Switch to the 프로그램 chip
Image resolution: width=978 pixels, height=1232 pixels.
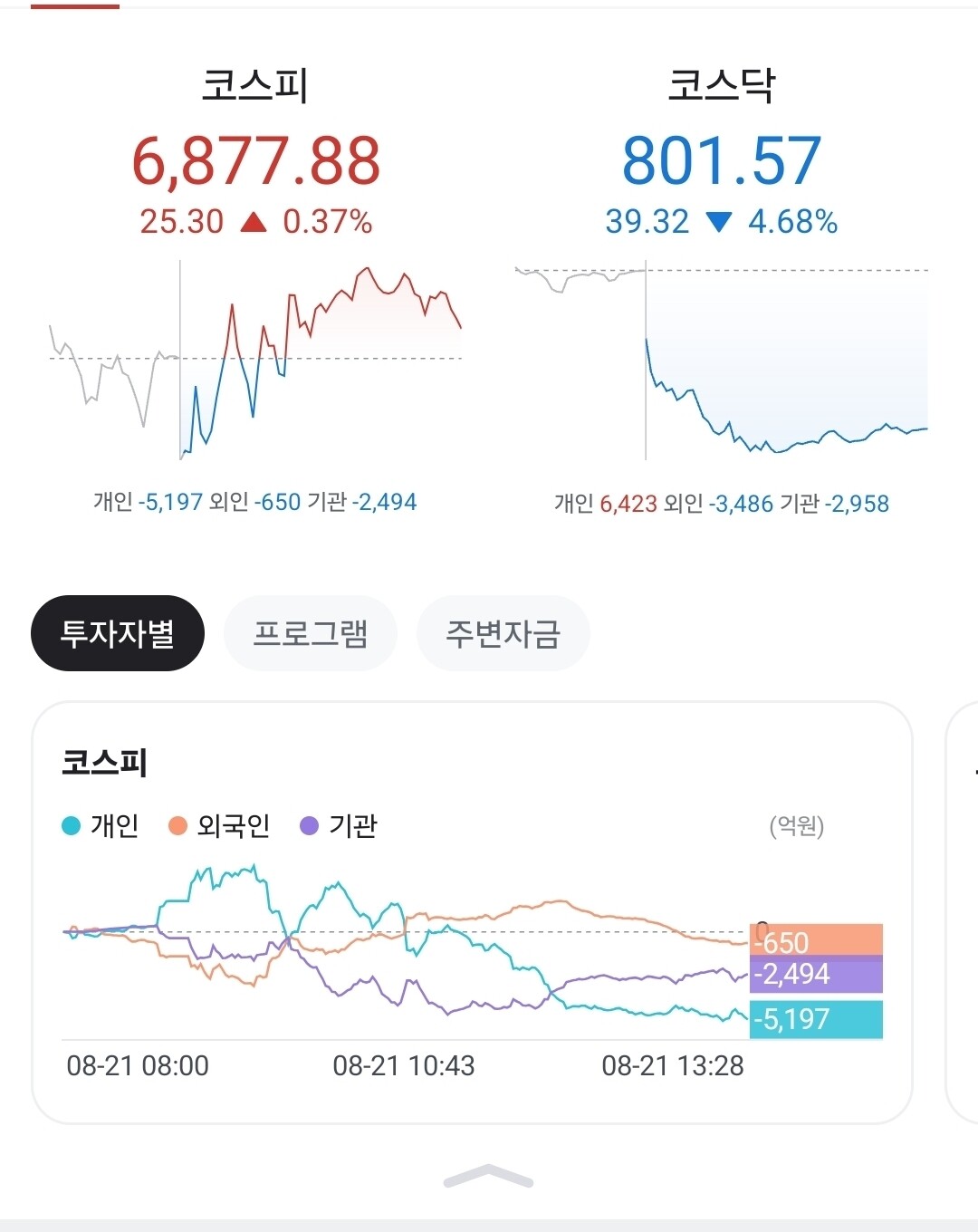(311, 633)
